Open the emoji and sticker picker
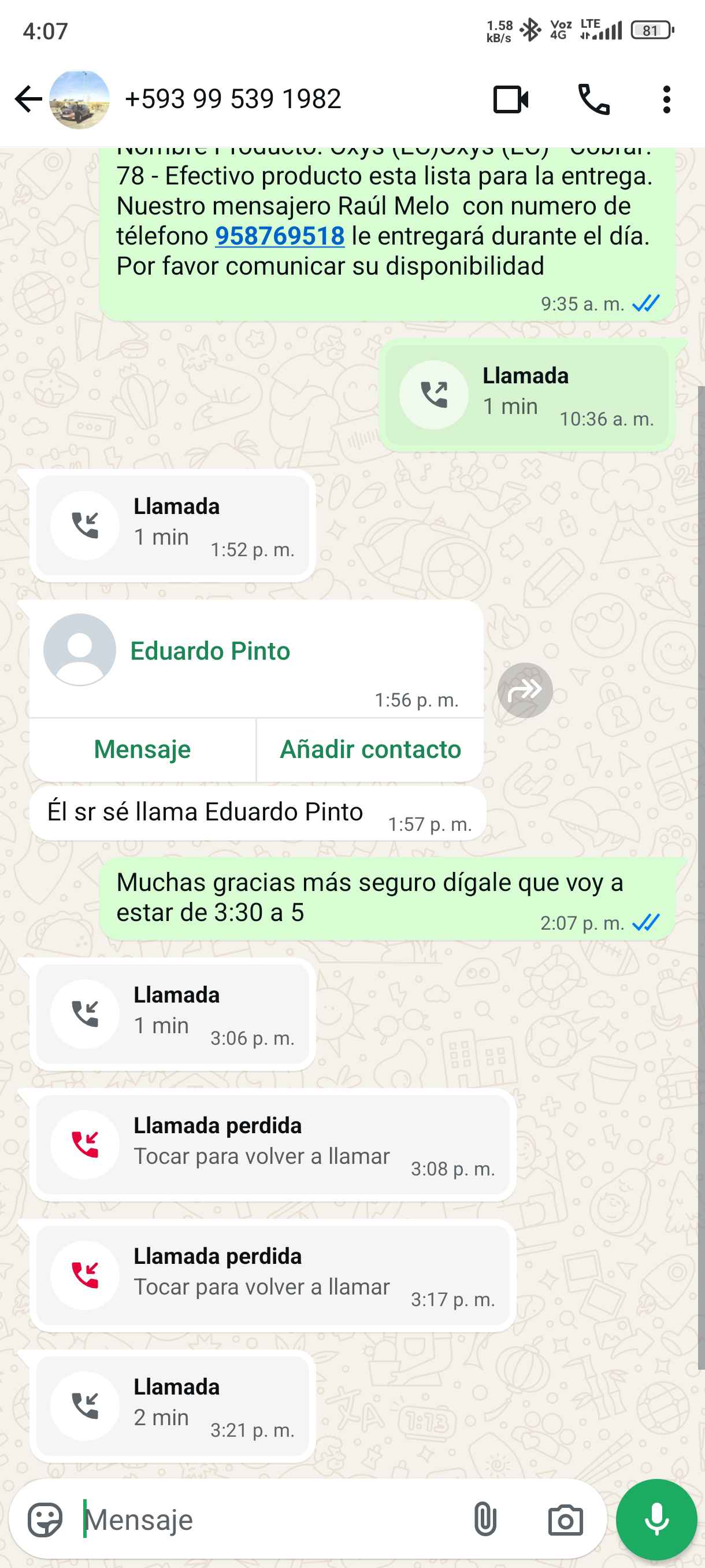The height and width of the screenshot is (1568, 705). [x=45, y=1520]
